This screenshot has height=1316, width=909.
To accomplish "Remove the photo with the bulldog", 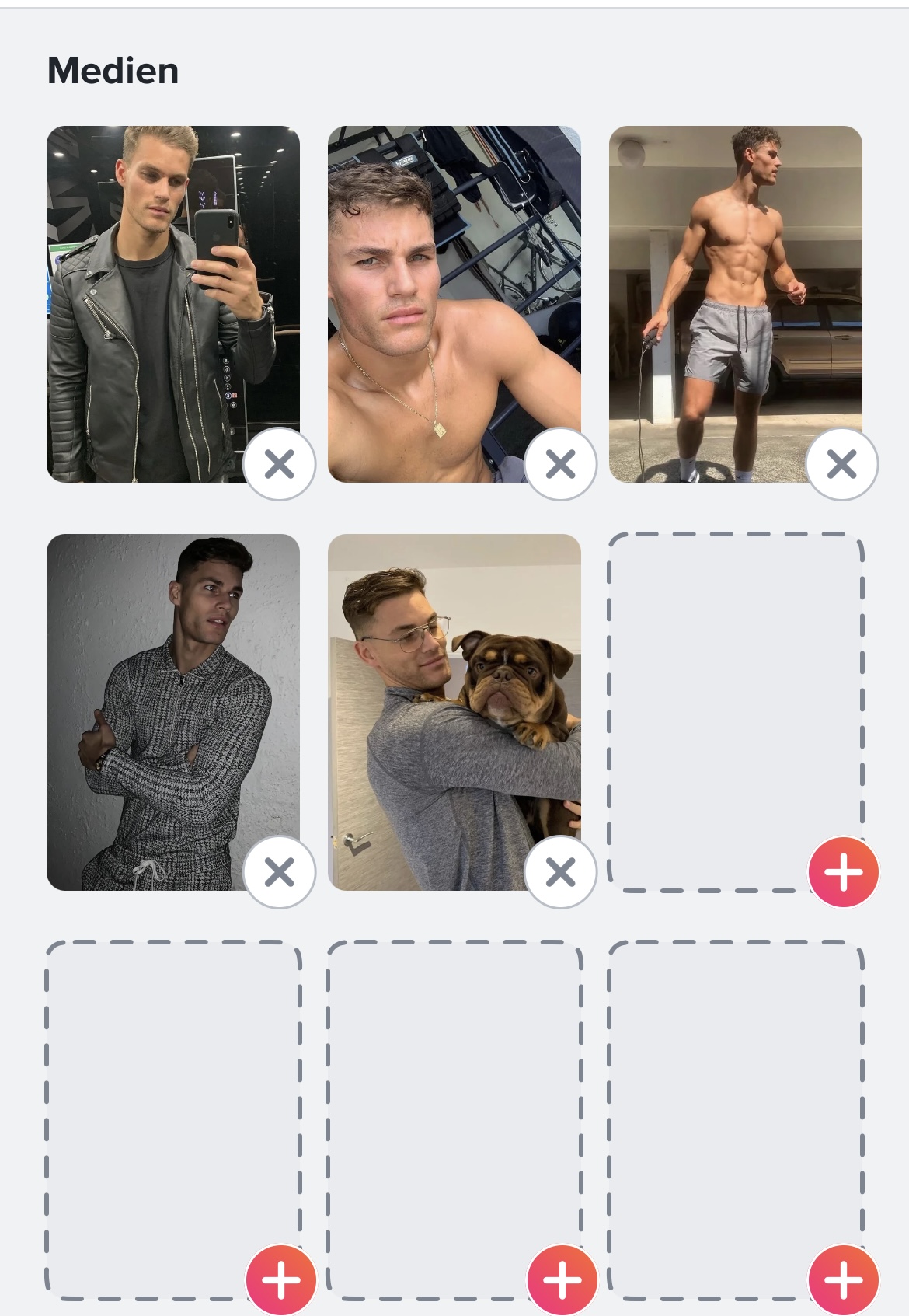I will (561, 872).
